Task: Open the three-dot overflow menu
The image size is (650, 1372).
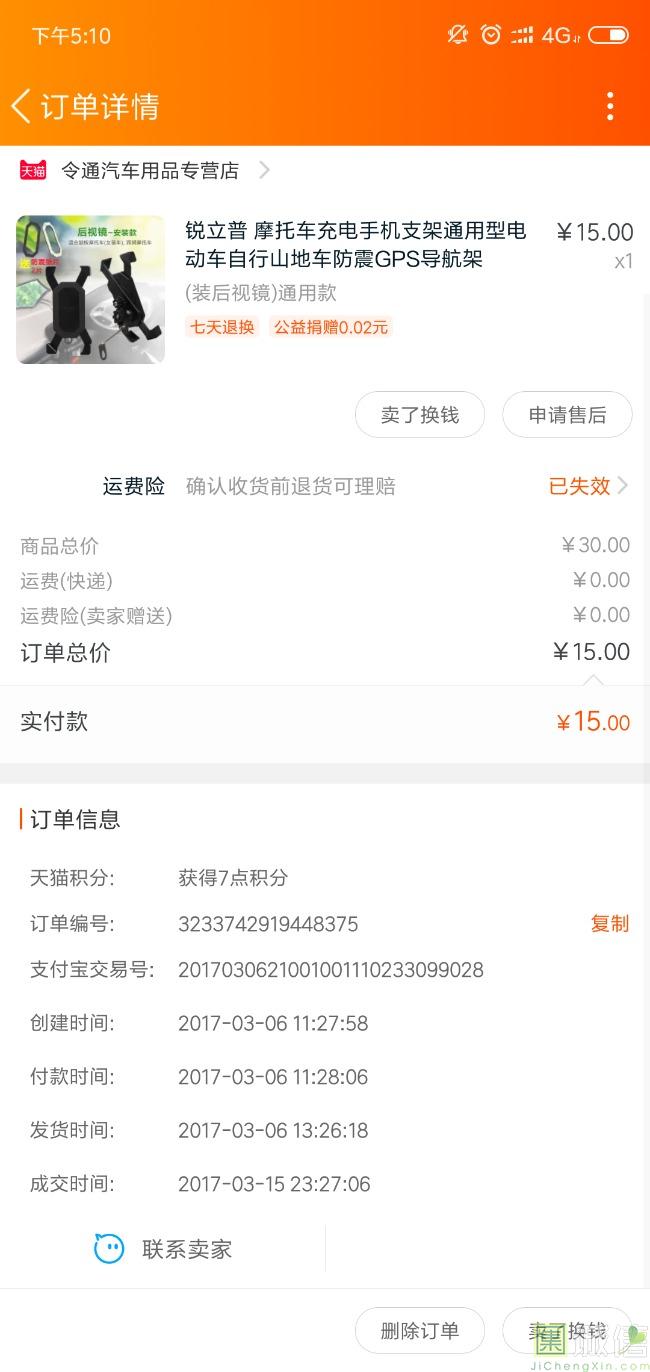Action: click(x=609, y=106)
